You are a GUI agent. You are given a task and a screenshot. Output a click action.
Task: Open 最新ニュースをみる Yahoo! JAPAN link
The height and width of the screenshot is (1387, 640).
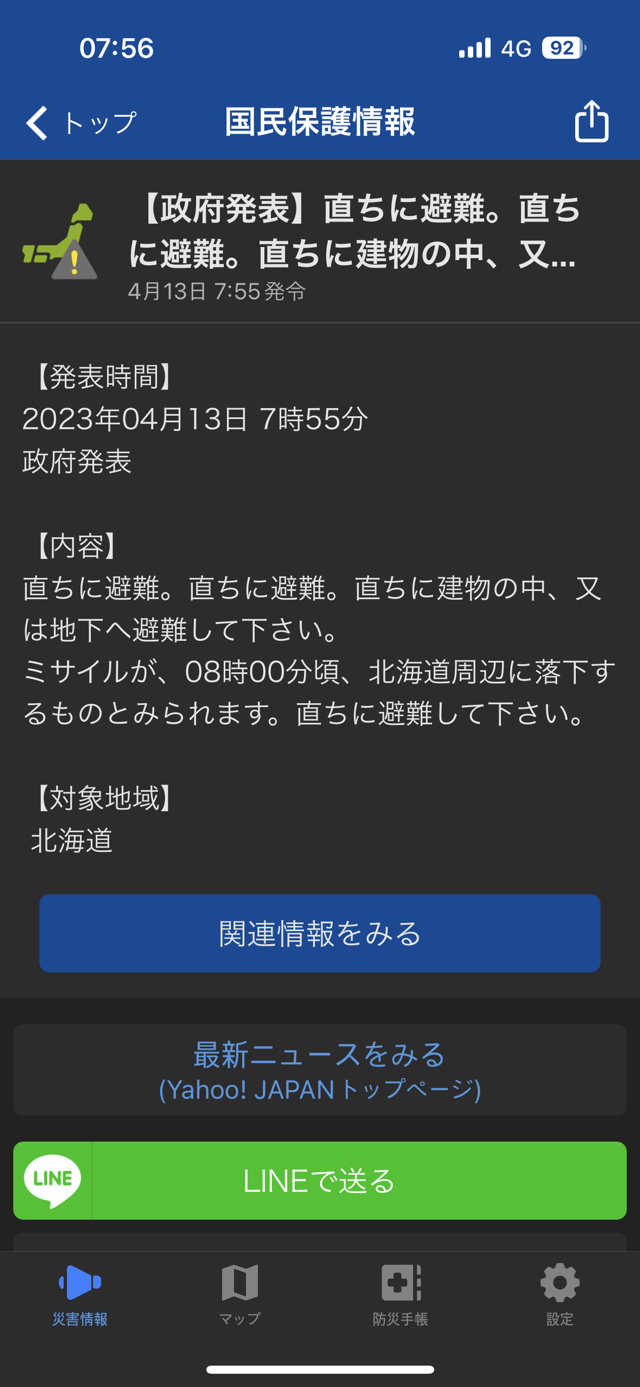[x=320, y=1070]
